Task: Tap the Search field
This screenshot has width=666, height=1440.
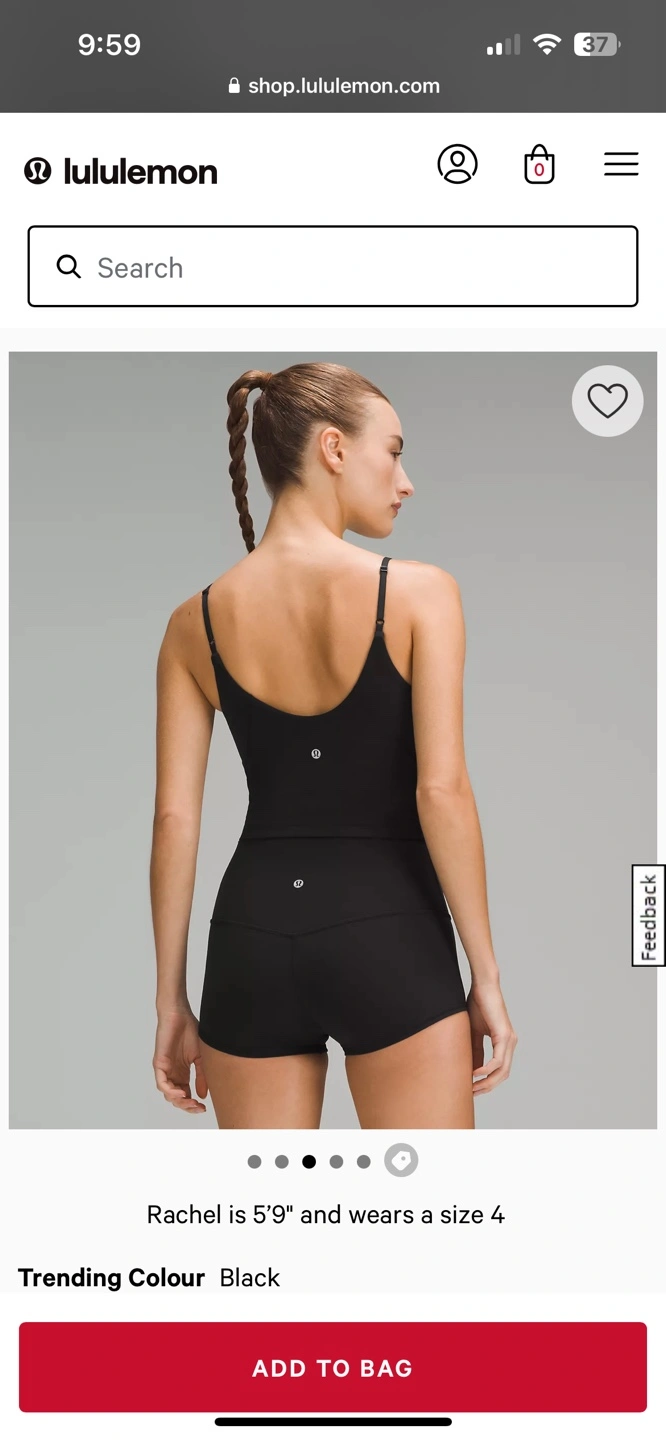Action: [x=333, y=266]
